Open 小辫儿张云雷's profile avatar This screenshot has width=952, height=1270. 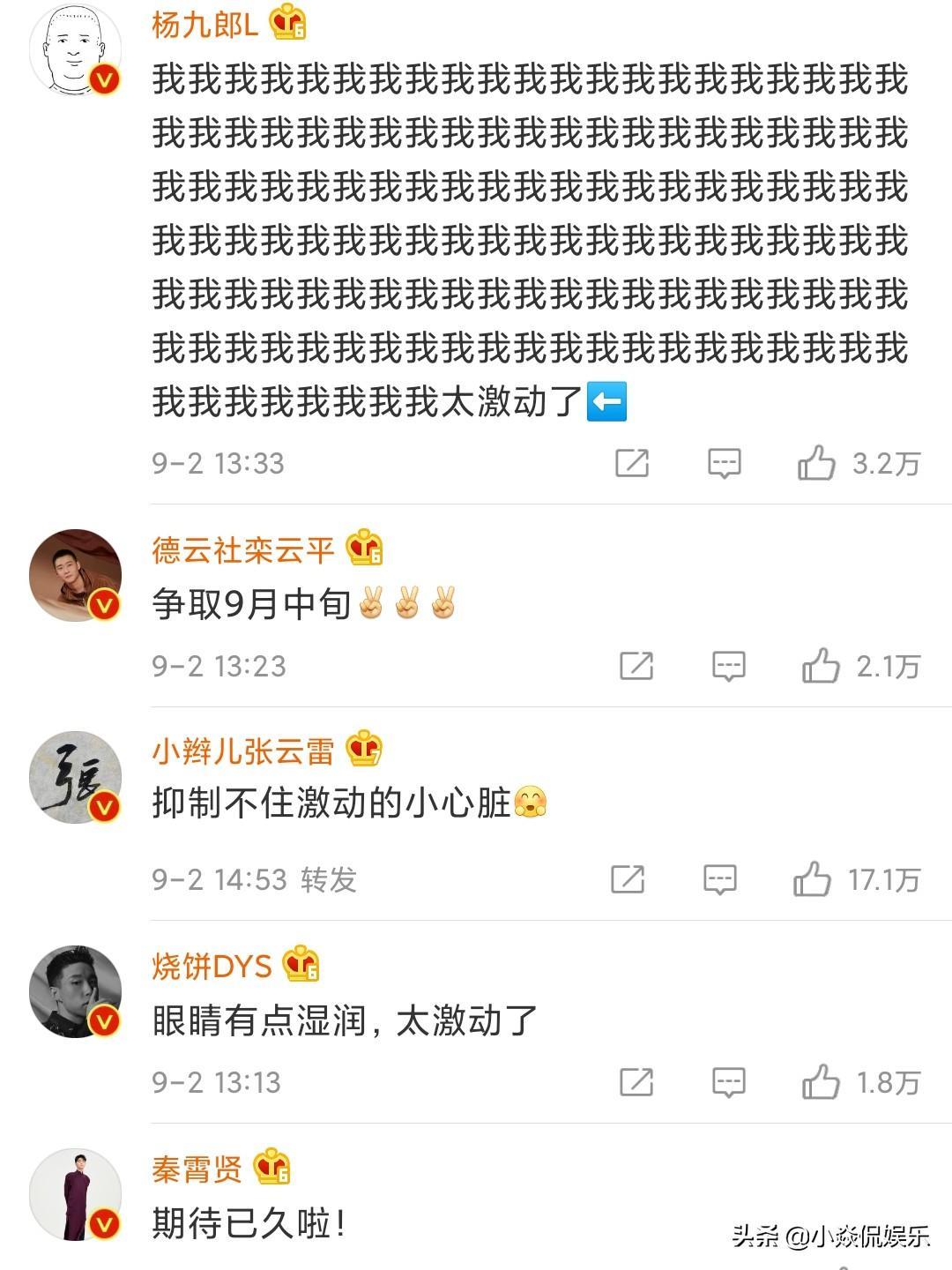point(74,777)
